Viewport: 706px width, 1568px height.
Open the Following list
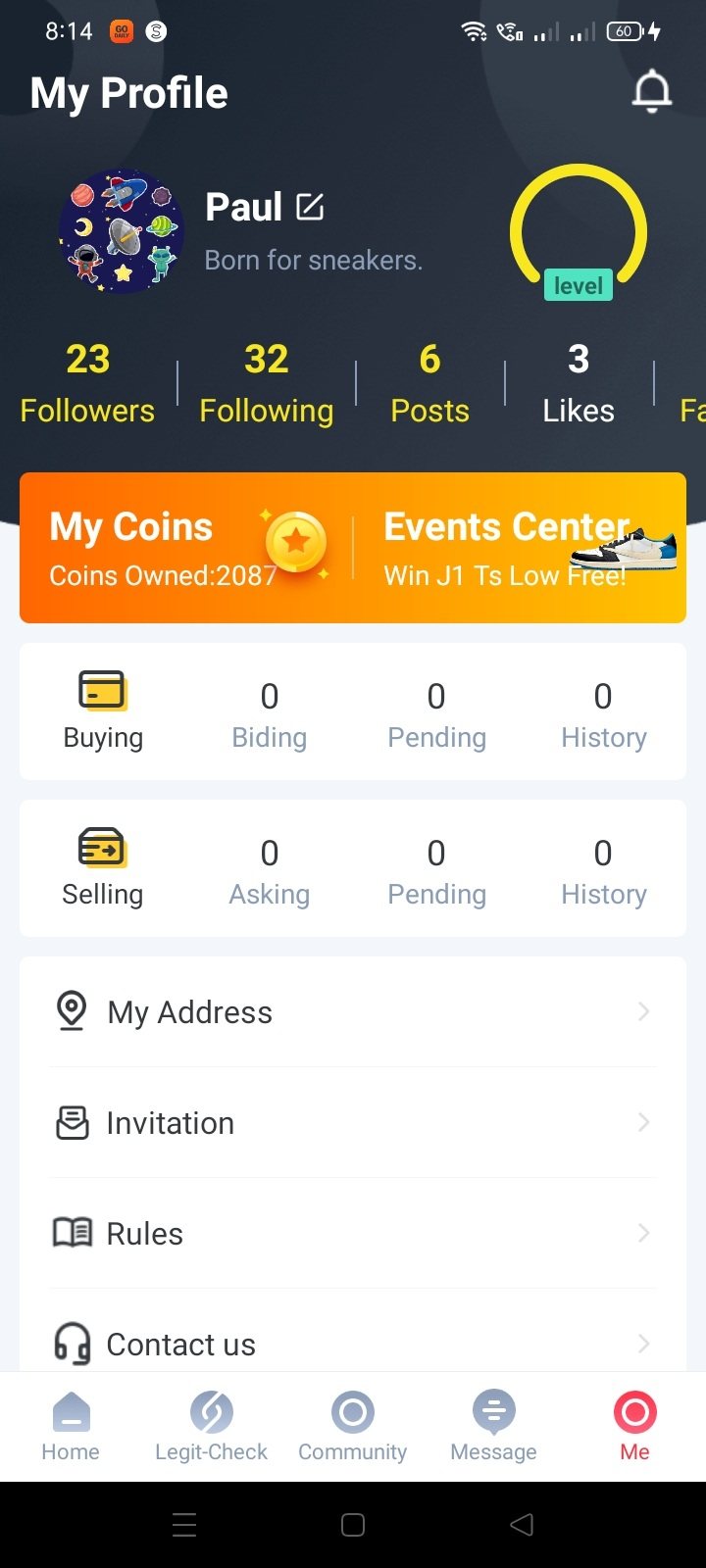pyautogui.click(x=266, y=383)
